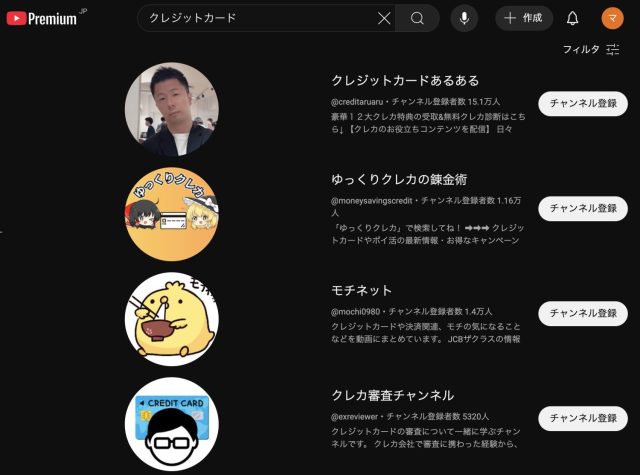Open the notifications bell
The image size is (640, 475).
(x=573, y=18)
